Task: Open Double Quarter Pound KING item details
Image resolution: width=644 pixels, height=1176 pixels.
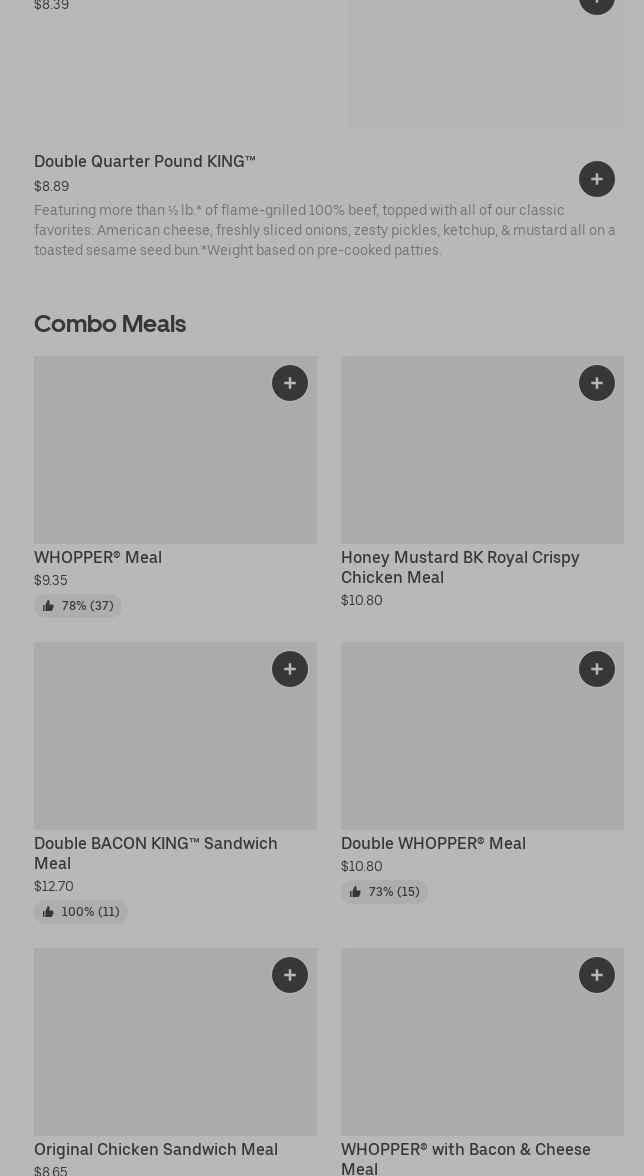Action: pyautogui.click(x=145, y=161)
